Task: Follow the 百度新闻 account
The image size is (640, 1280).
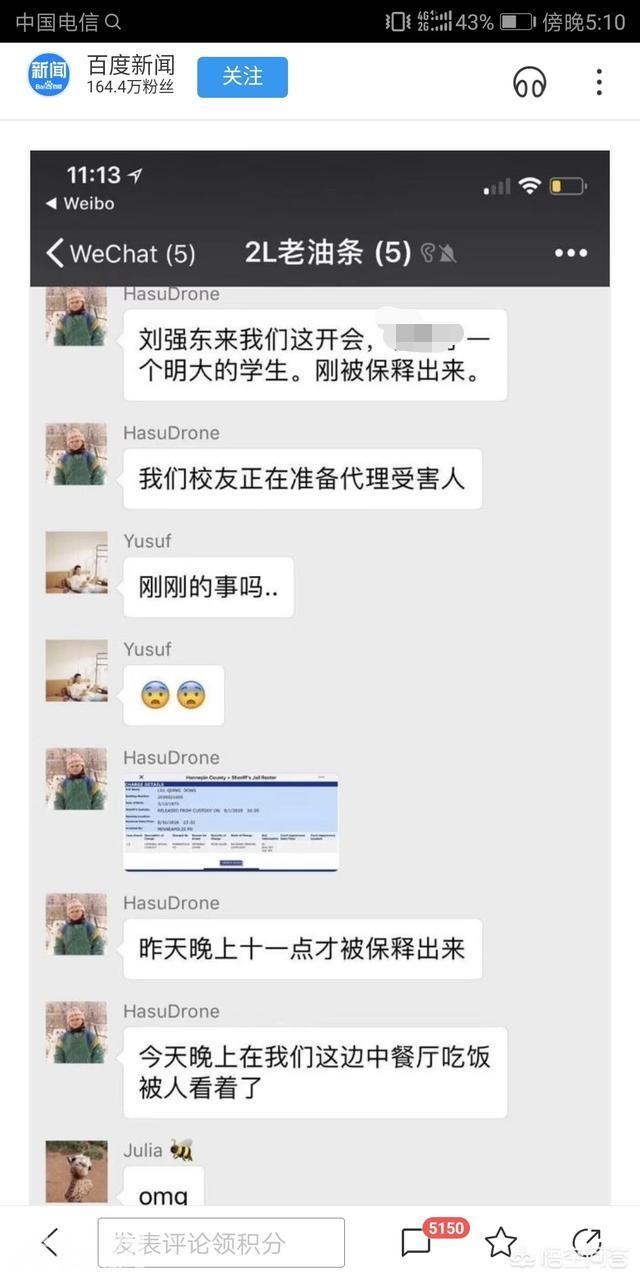Action: pyautogui.click(x=242, y=77)
